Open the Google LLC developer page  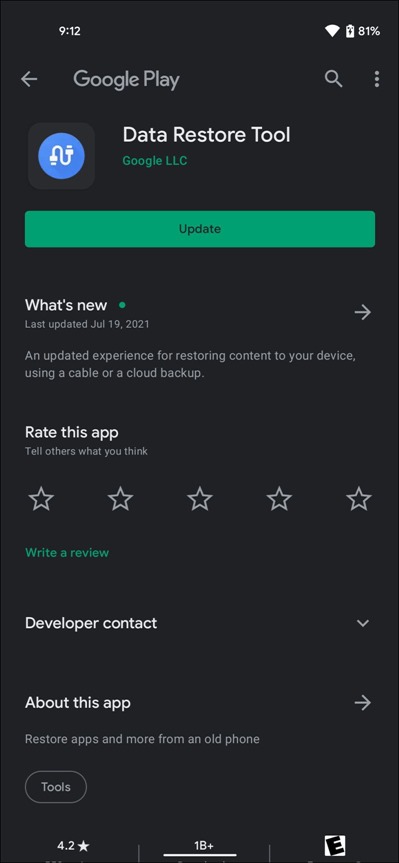point(155,161)
